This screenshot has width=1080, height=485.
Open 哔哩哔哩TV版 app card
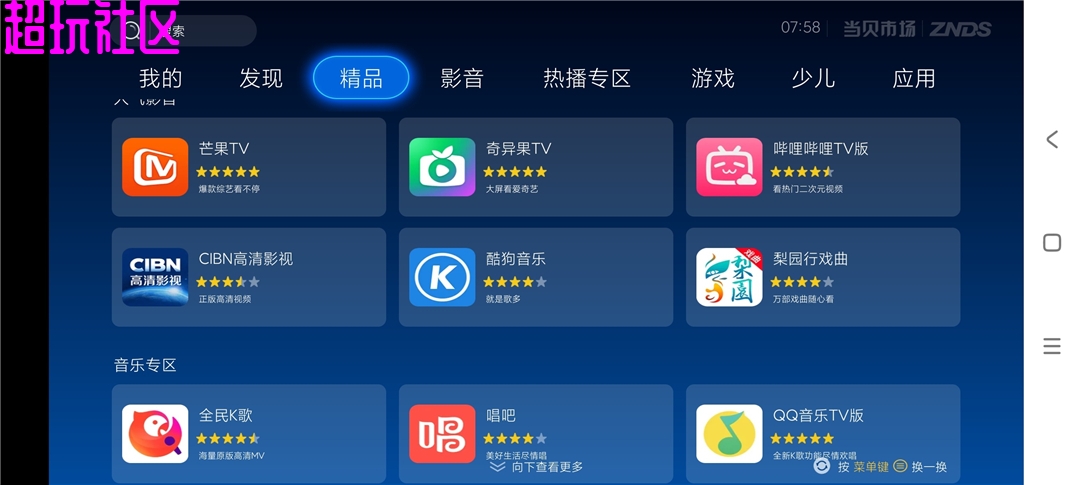(x=823, y=167)
